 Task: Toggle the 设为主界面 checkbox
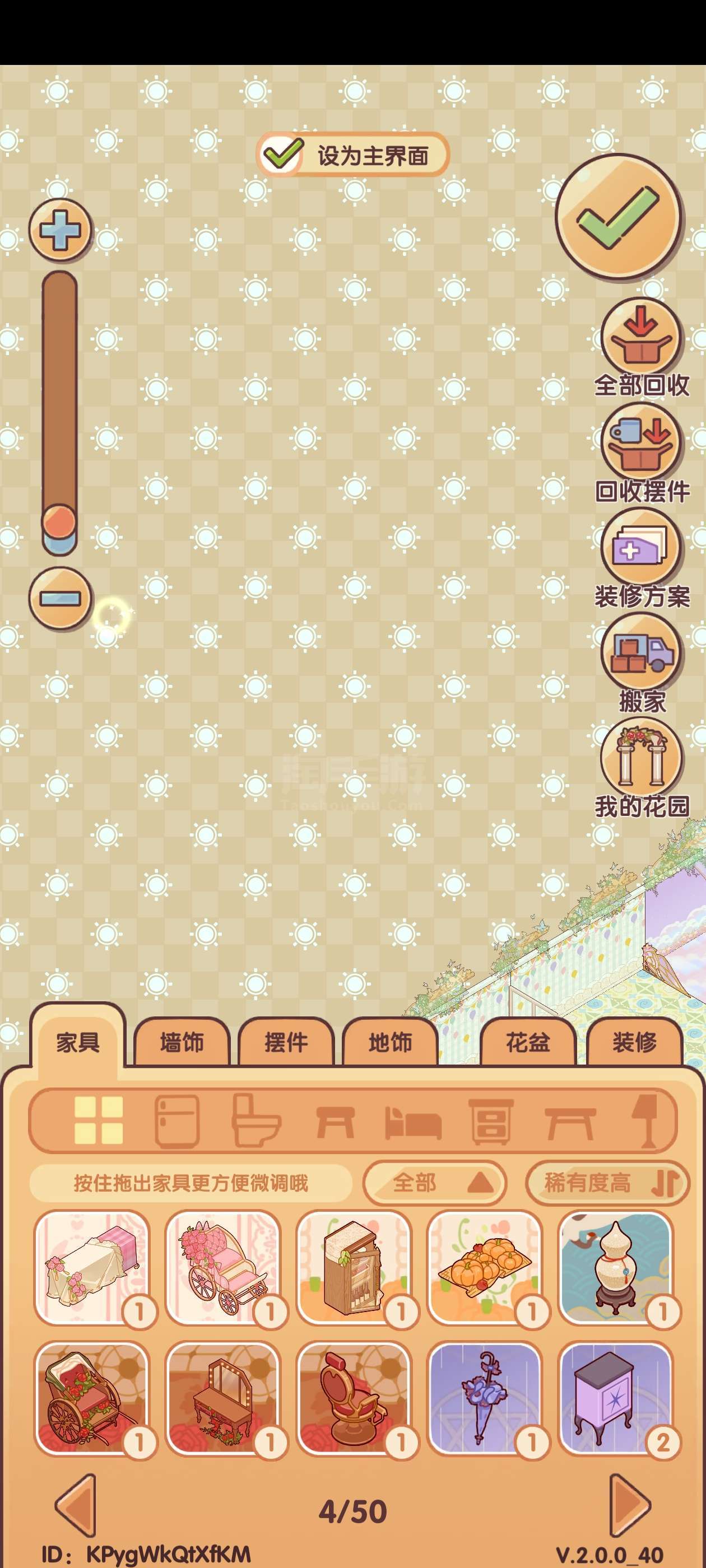point(282,155)
